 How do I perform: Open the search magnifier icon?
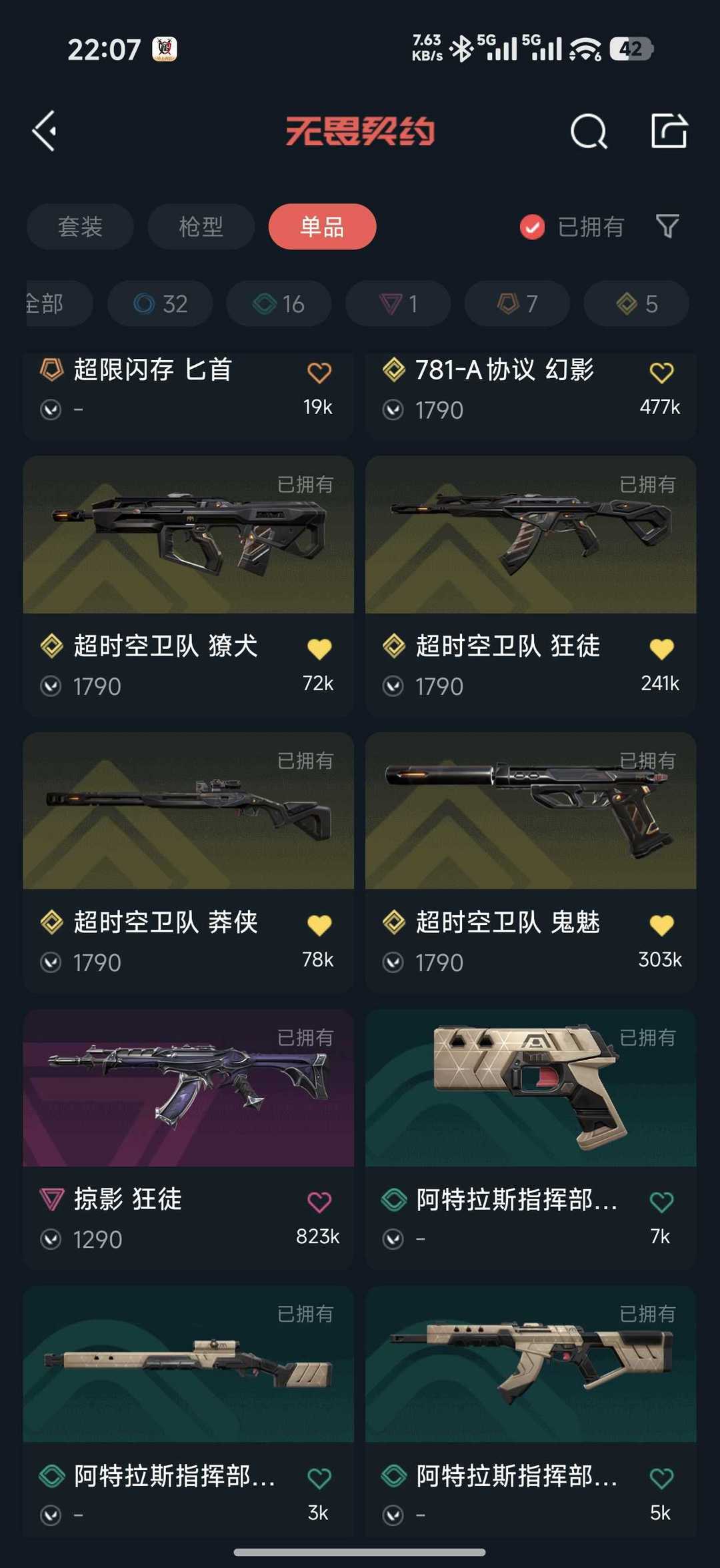pos(589,130)
